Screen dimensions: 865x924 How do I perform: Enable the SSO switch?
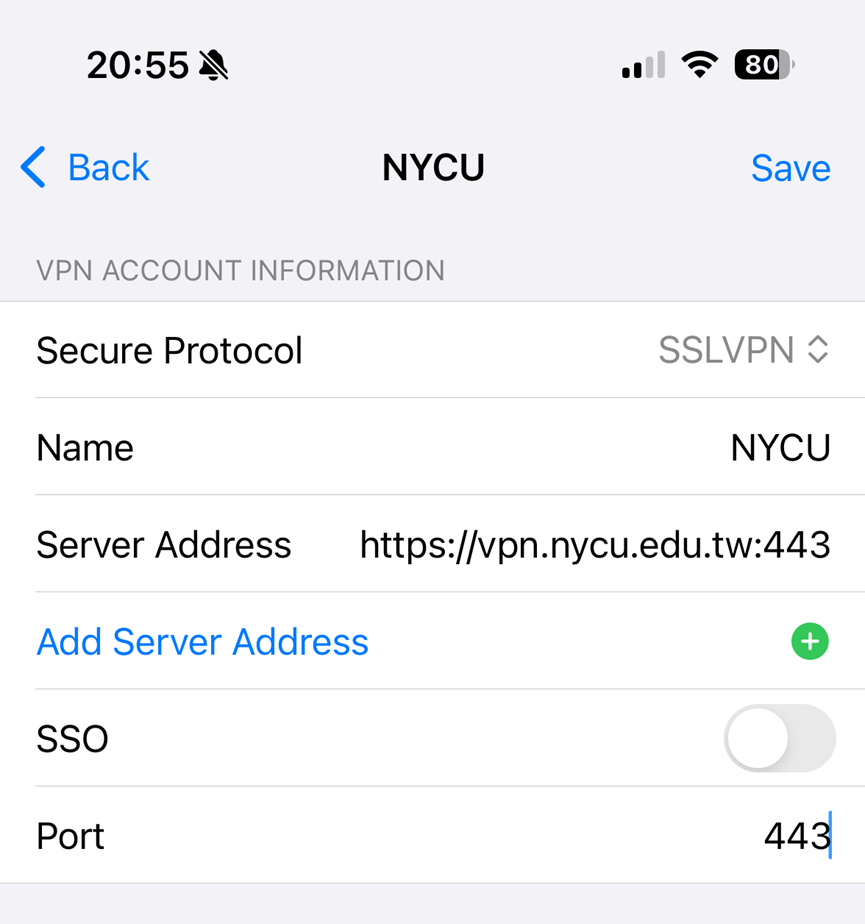pos(779,739)
